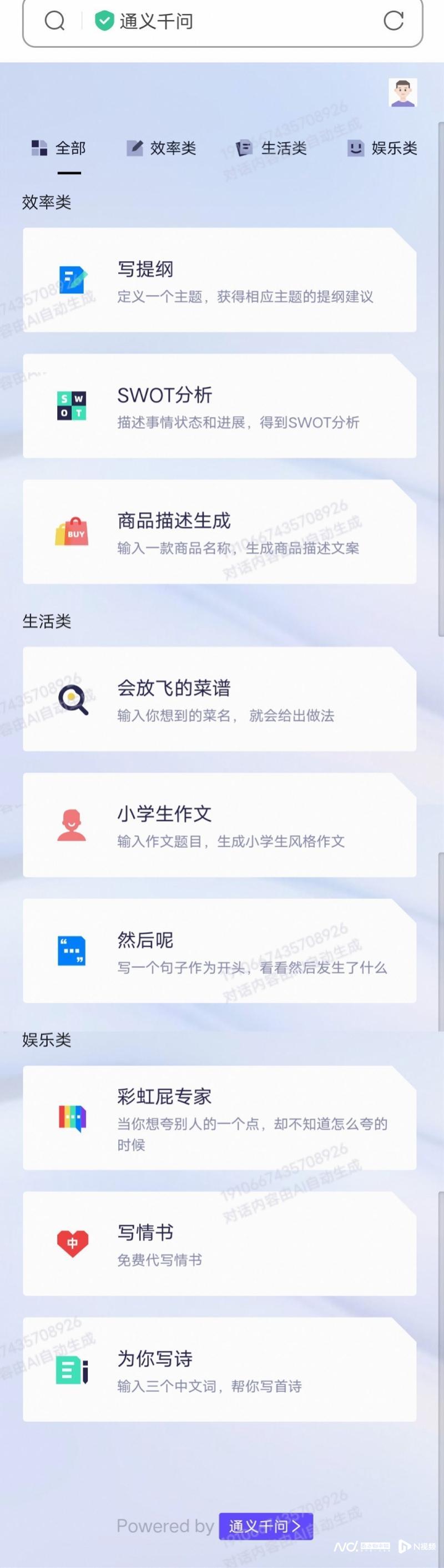Switch to the 娱乐类 tab
Viewport: 444px width, 1568px height.
(382, 148)
